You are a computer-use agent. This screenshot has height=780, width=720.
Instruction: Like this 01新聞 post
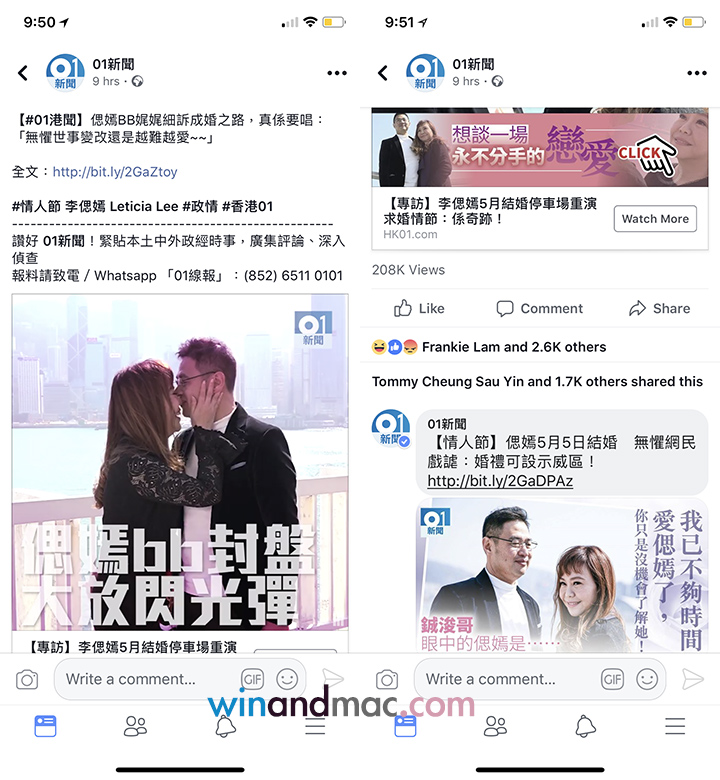[x=419, y=309]
